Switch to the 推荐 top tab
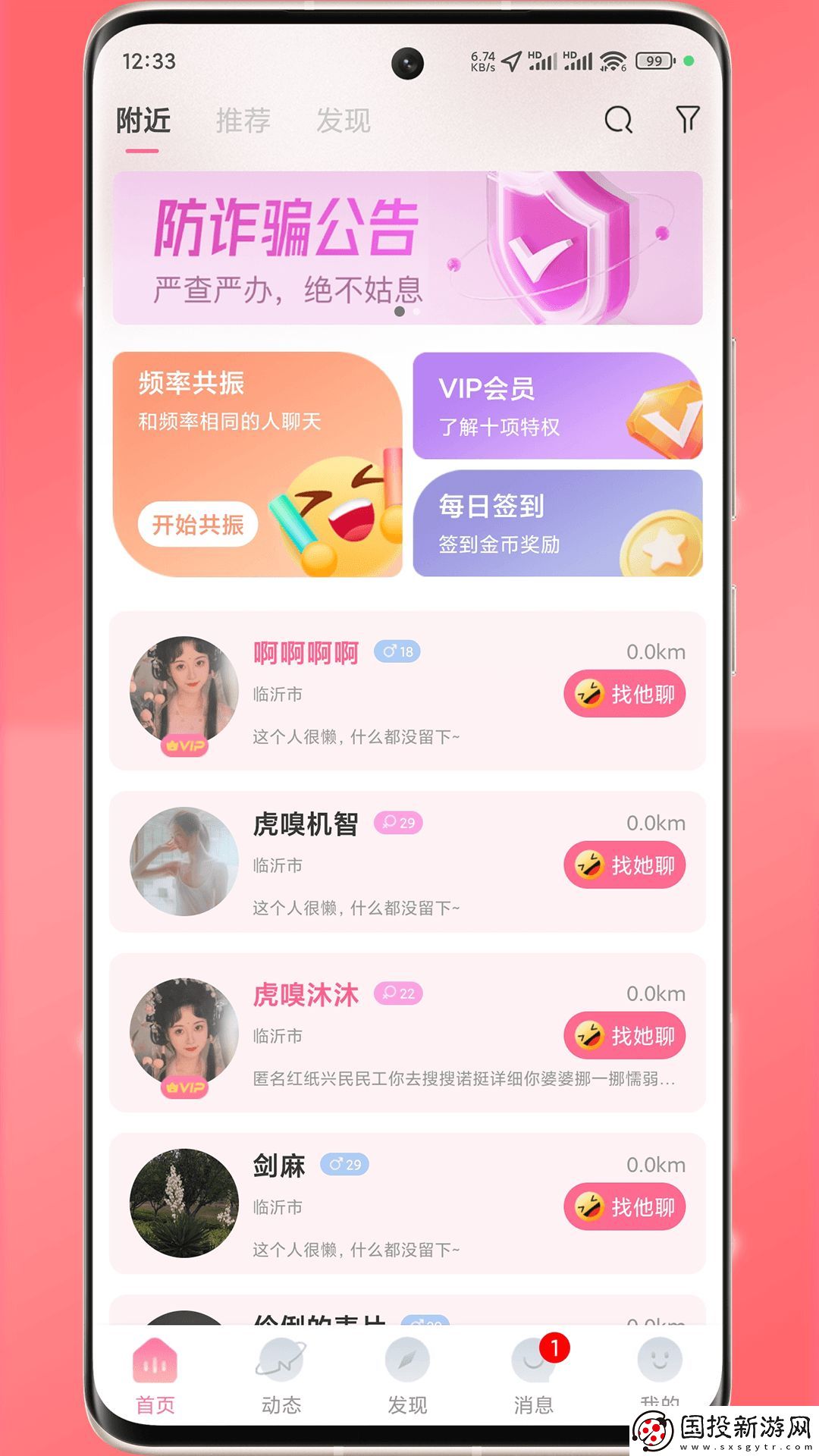This screenshot has height=1456, width=819. [243, 121]
